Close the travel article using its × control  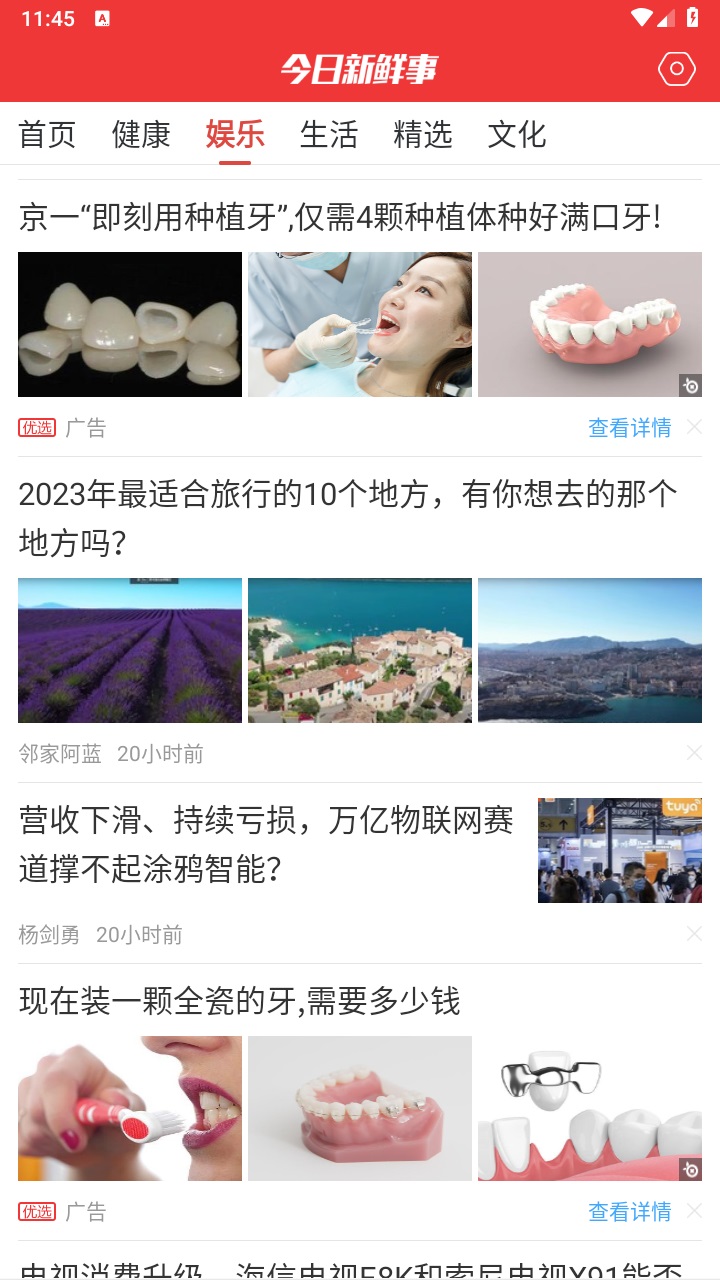pos(694,753)
